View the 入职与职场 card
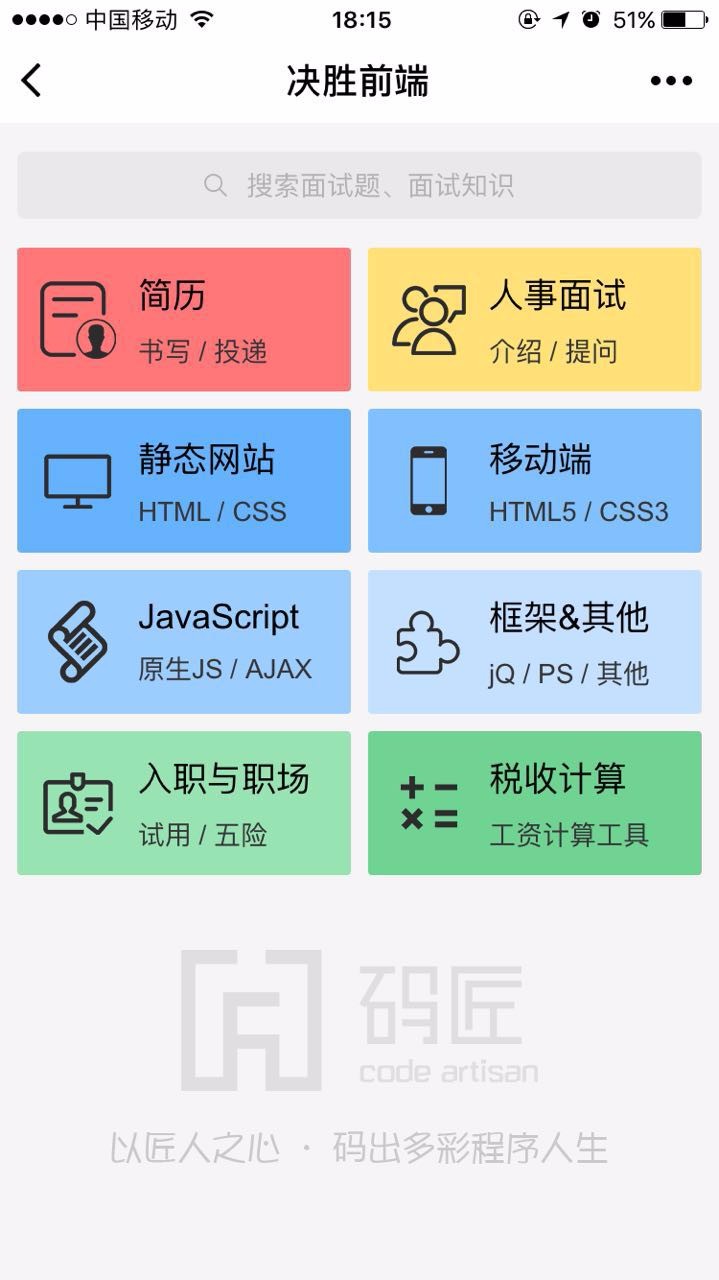 pos(184,803)
